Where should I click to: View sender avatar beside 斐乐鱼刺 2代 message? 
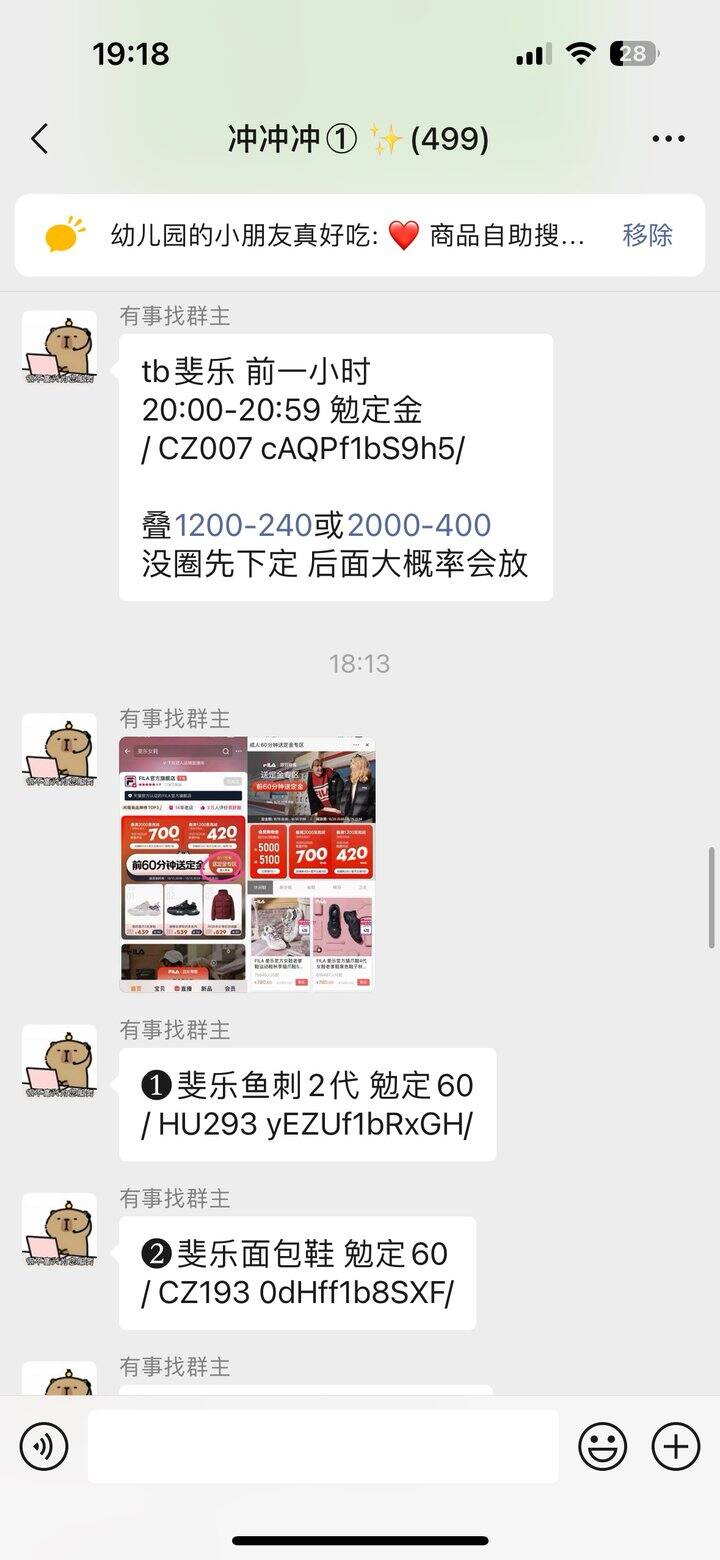[59, 1062]
